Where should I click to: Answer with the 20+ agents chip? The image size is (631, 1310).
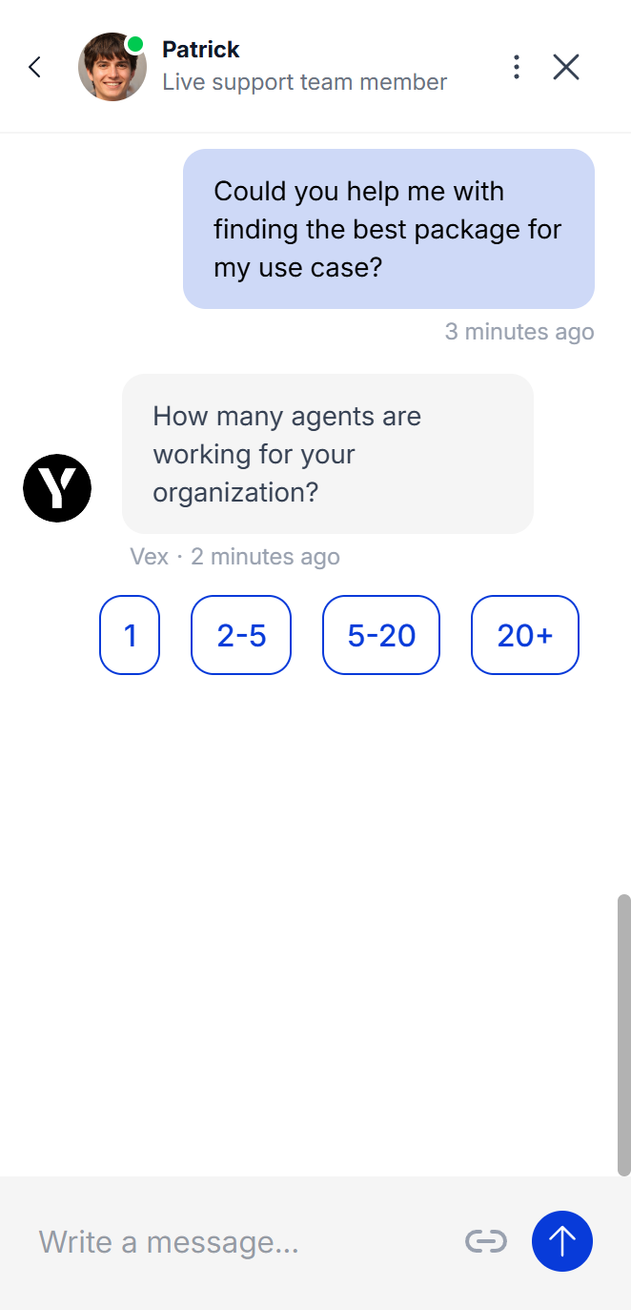coord(525,635)
